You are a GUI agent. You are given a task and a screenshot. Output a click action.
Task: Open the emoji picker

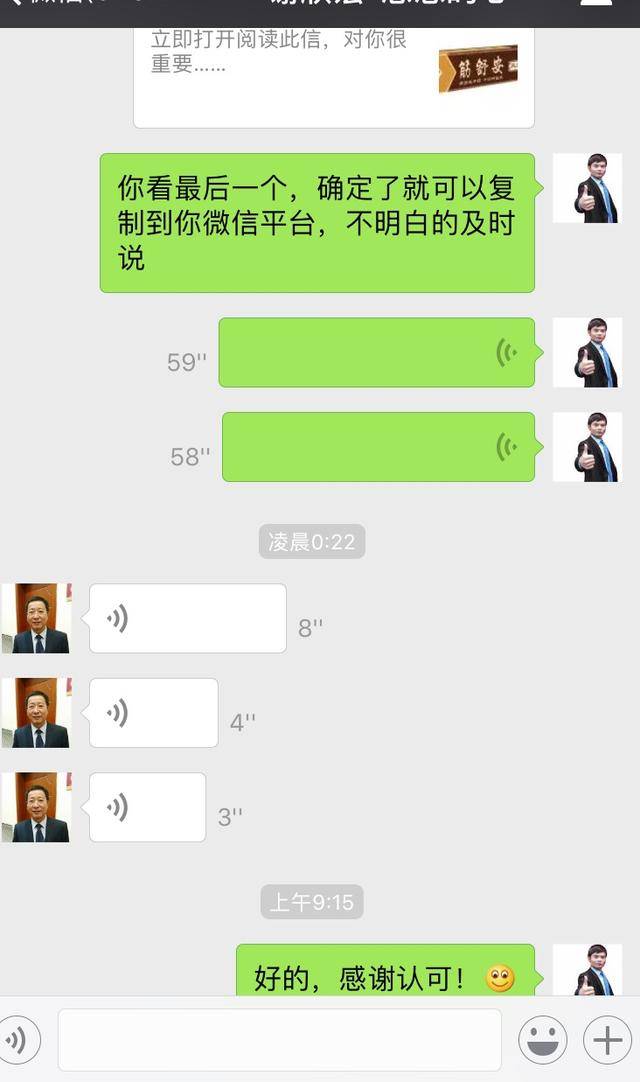click(x=542, y=1040)
